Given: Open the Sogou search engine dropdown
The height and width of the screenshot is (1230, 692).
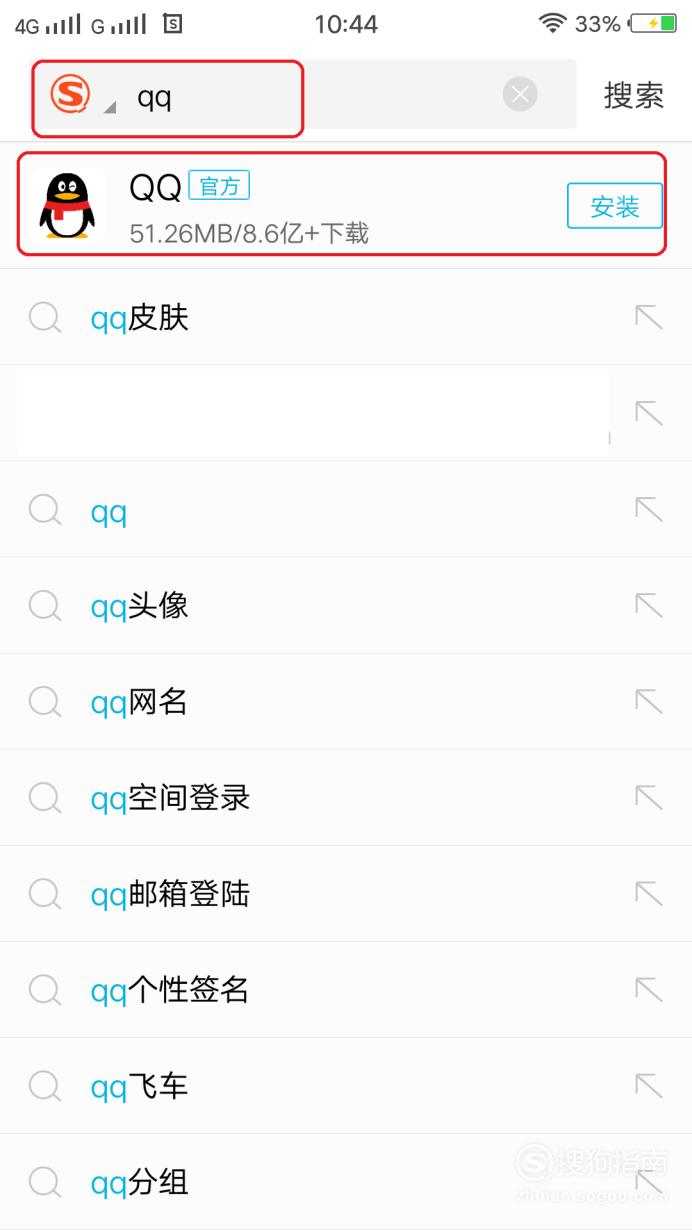Looking at the screenshot, I should 82,96.
